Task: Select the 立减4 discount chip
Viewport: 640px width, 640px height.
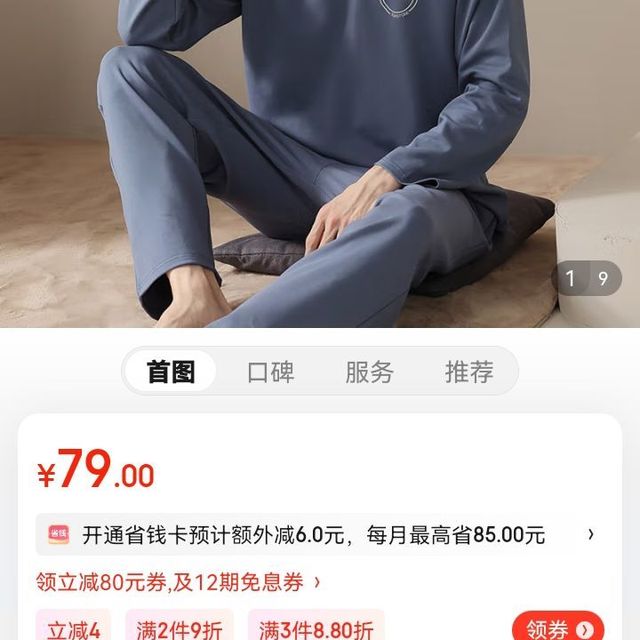Action: pyautogui.click(x=75, y=630)
